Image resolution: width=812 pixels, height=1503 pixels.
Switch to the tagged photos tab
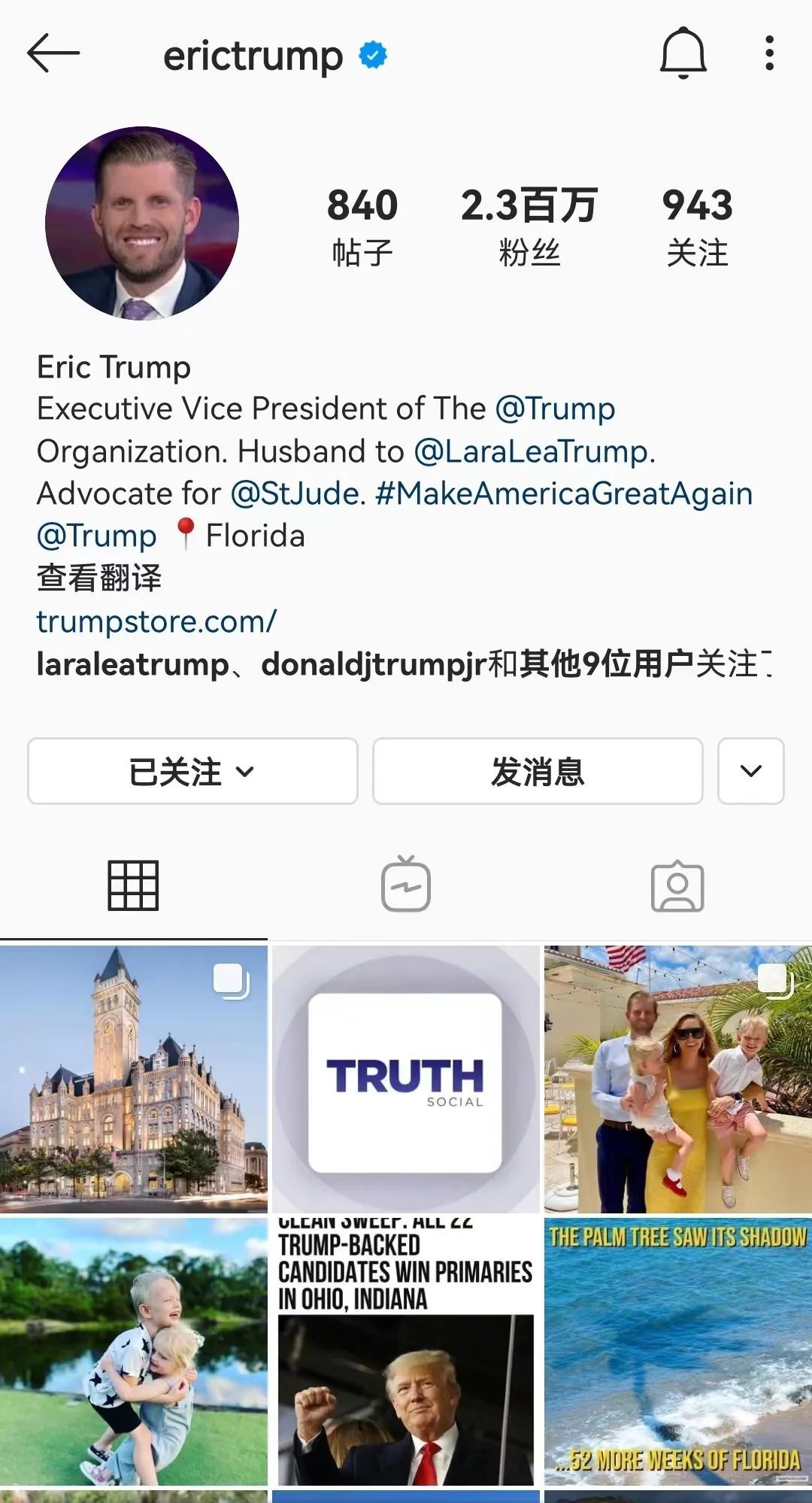(677, 885)
